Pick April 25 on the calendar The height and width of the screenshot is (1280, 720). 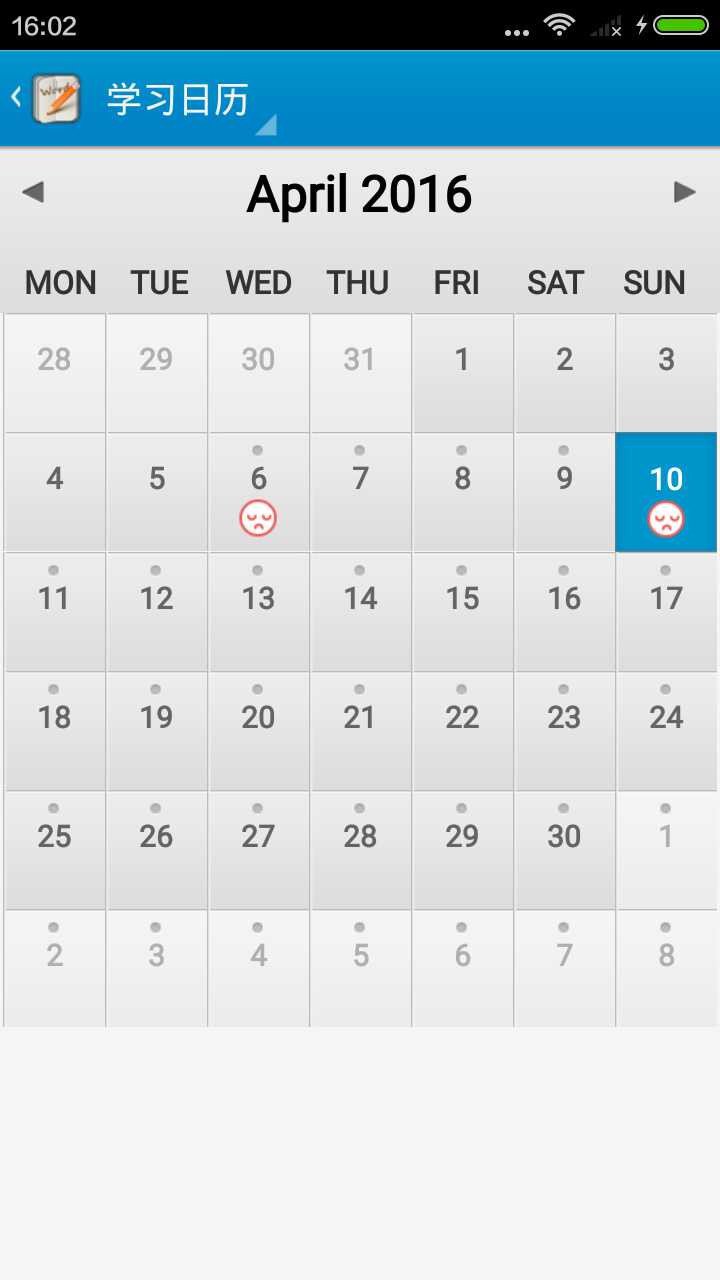55,849
